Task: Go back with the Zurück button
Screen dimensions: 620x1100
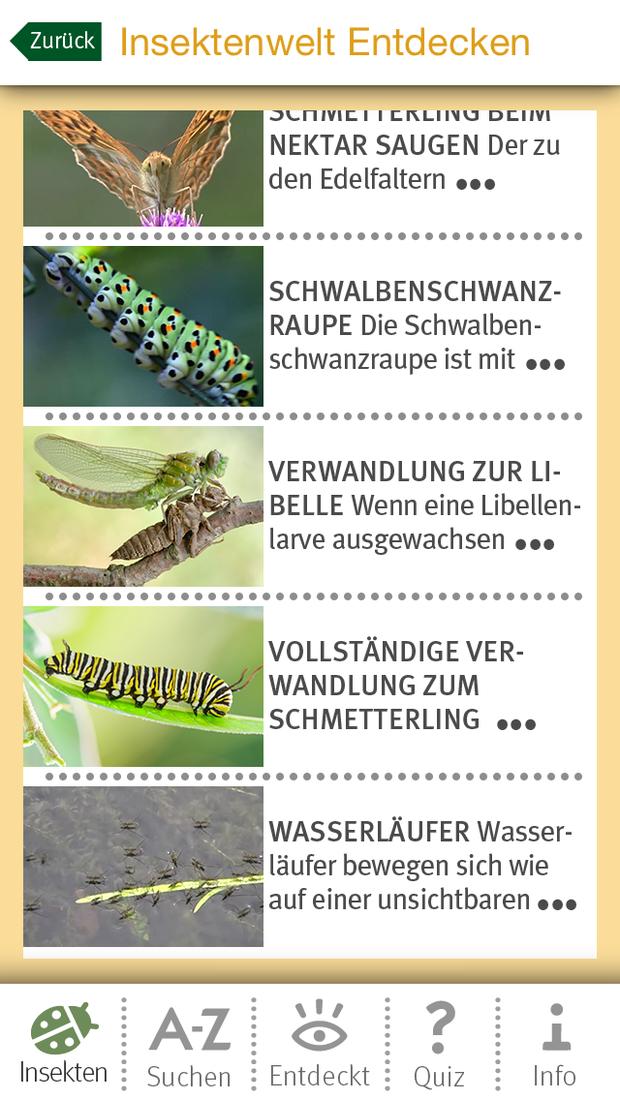Action: tap(56, 41)
